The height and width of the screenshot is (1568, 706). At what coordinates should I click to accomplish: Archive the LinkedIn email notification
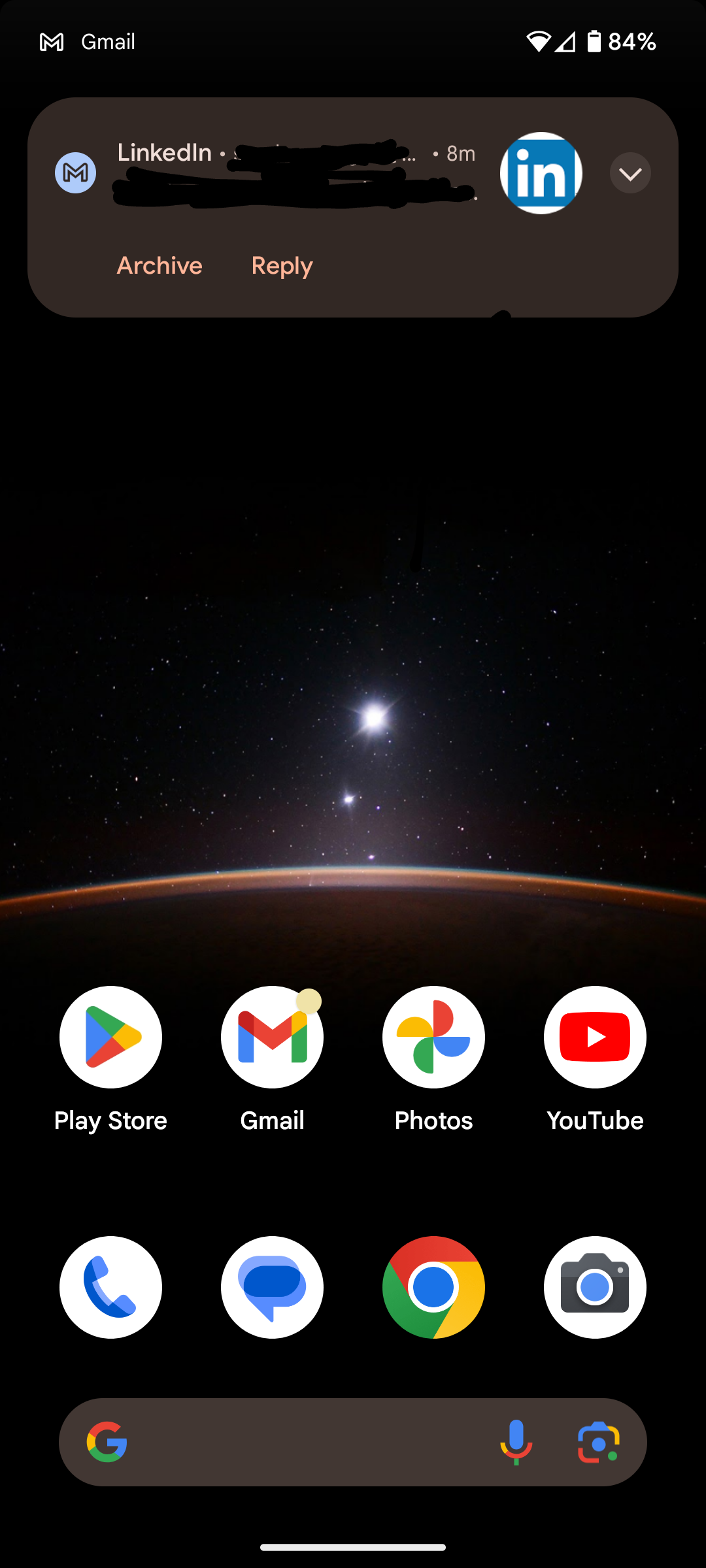(160, 266)
